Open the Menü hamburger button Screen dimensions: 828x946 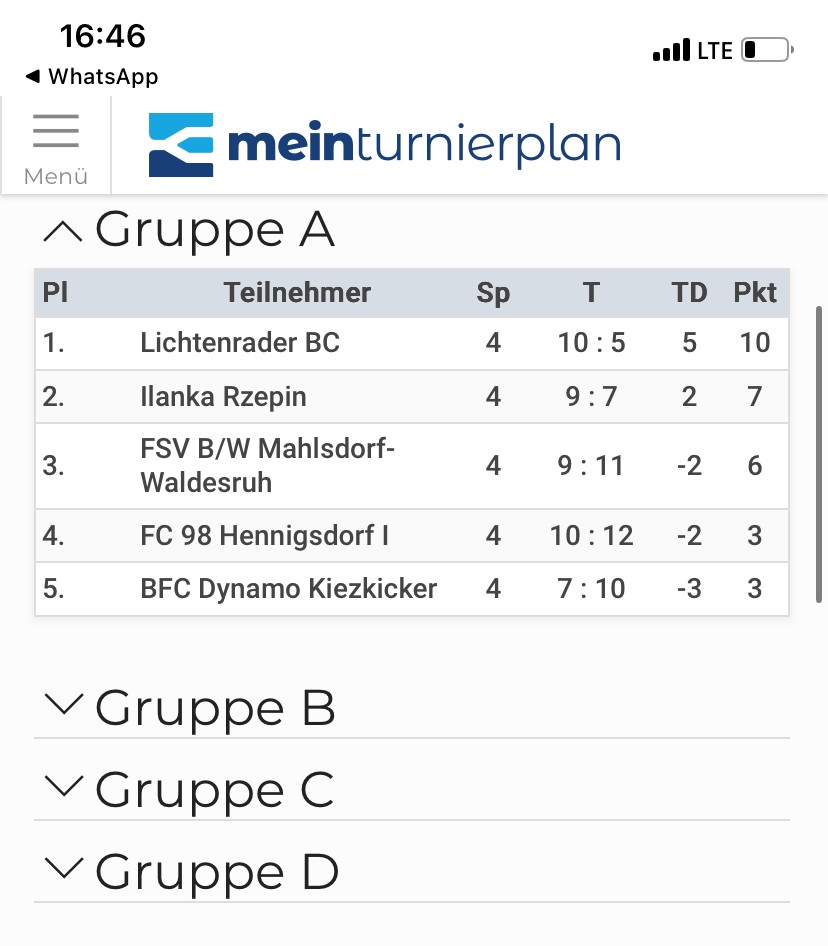tap(55, 145)
